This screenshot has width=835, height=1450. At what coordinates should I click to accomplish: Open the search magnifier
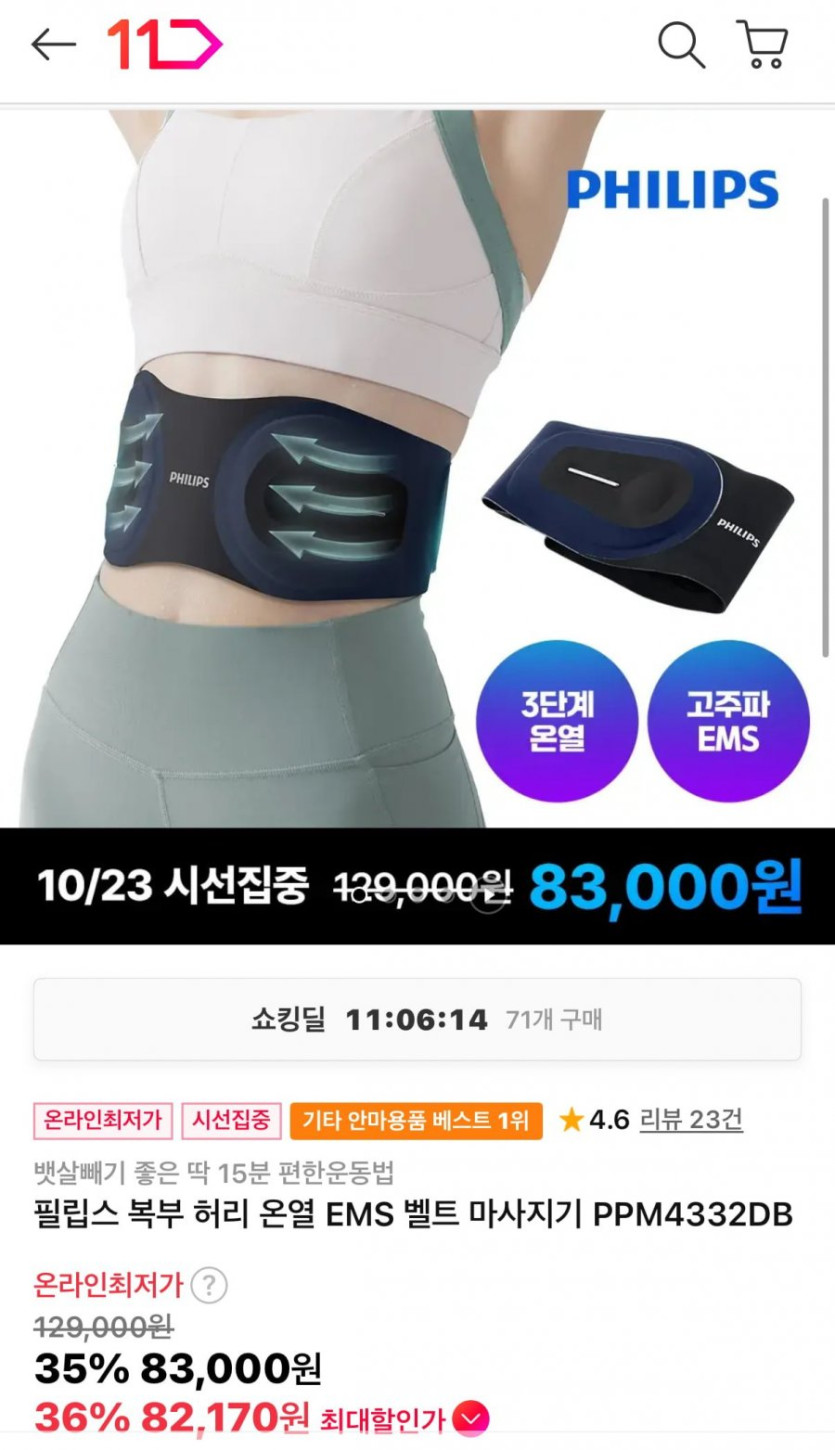[x=681, y=45]
